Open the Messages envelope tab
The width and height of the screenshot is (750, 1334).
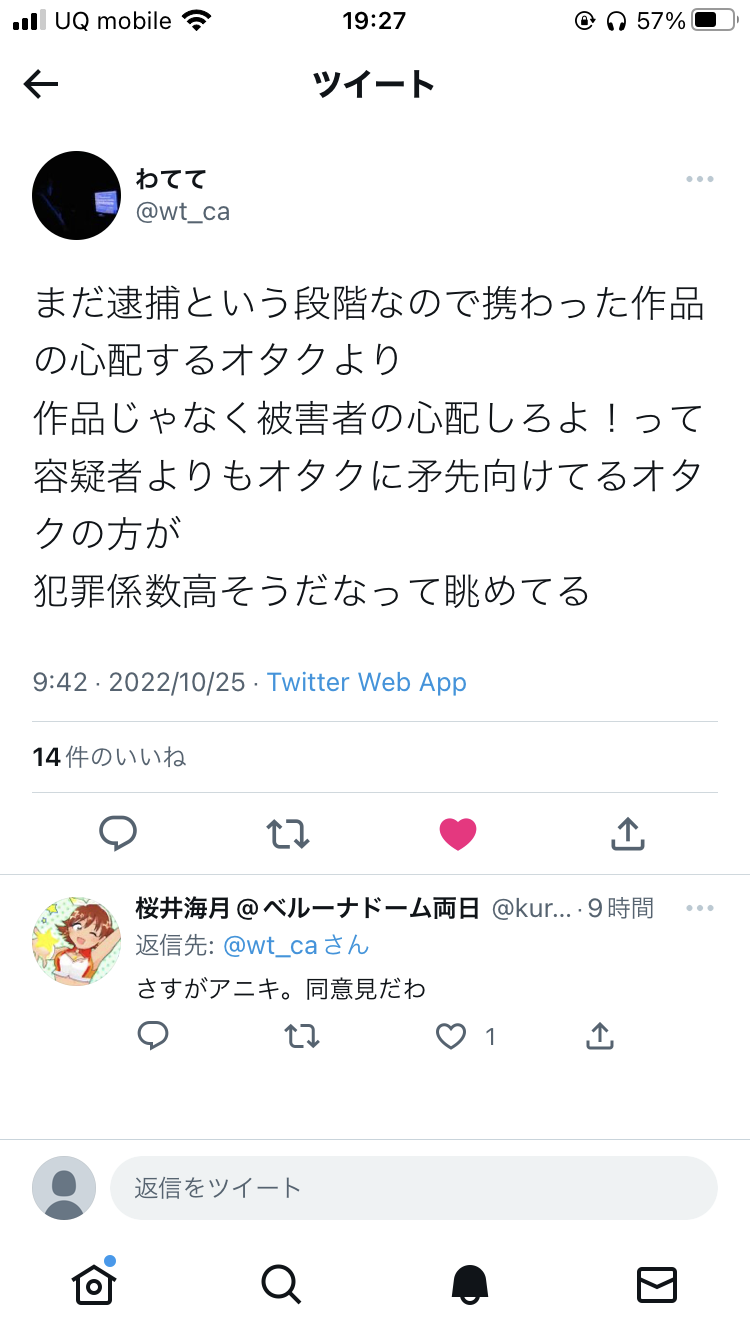coord(657,1284)
